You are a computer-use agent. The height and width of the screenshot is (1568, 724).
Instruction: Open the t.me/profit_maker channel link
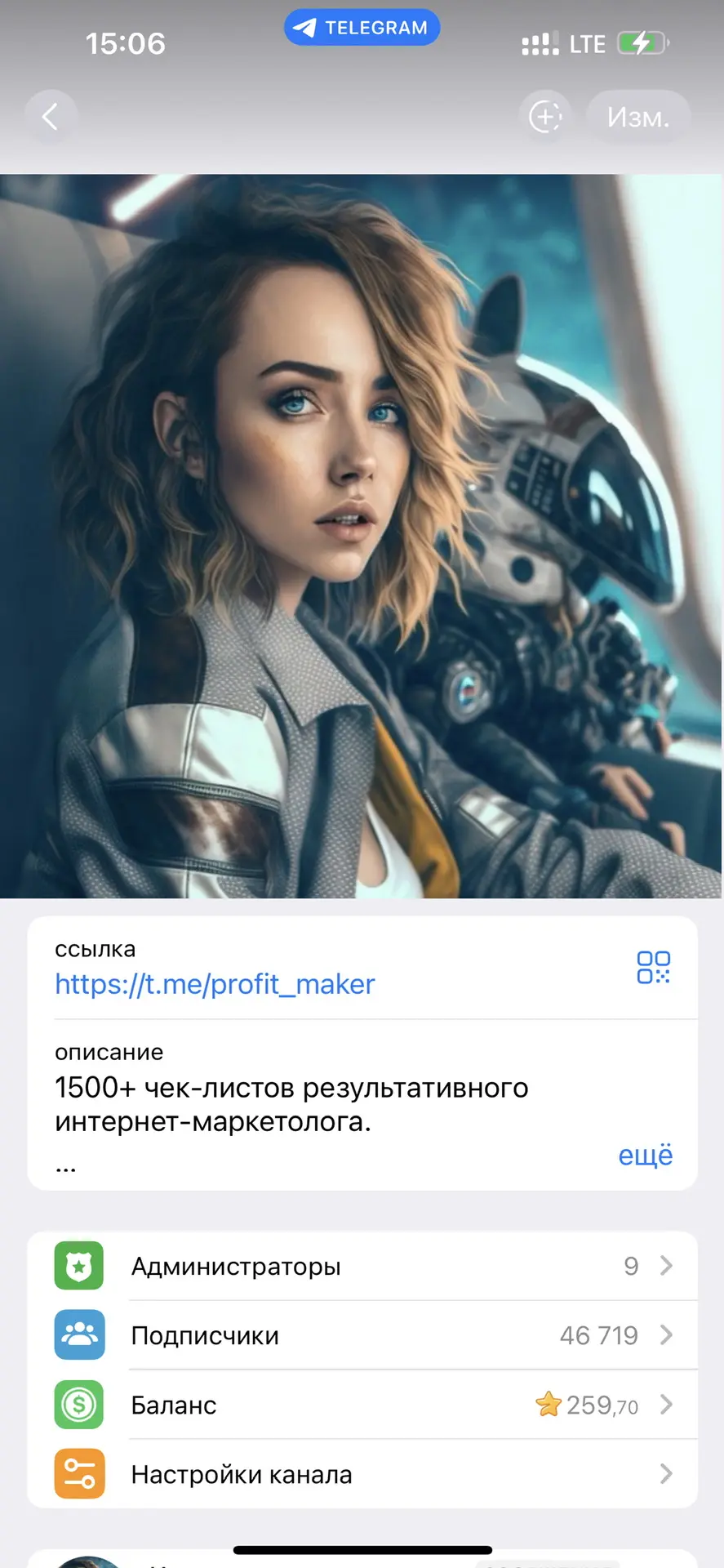pyautogui.click(x=215, y=984)
